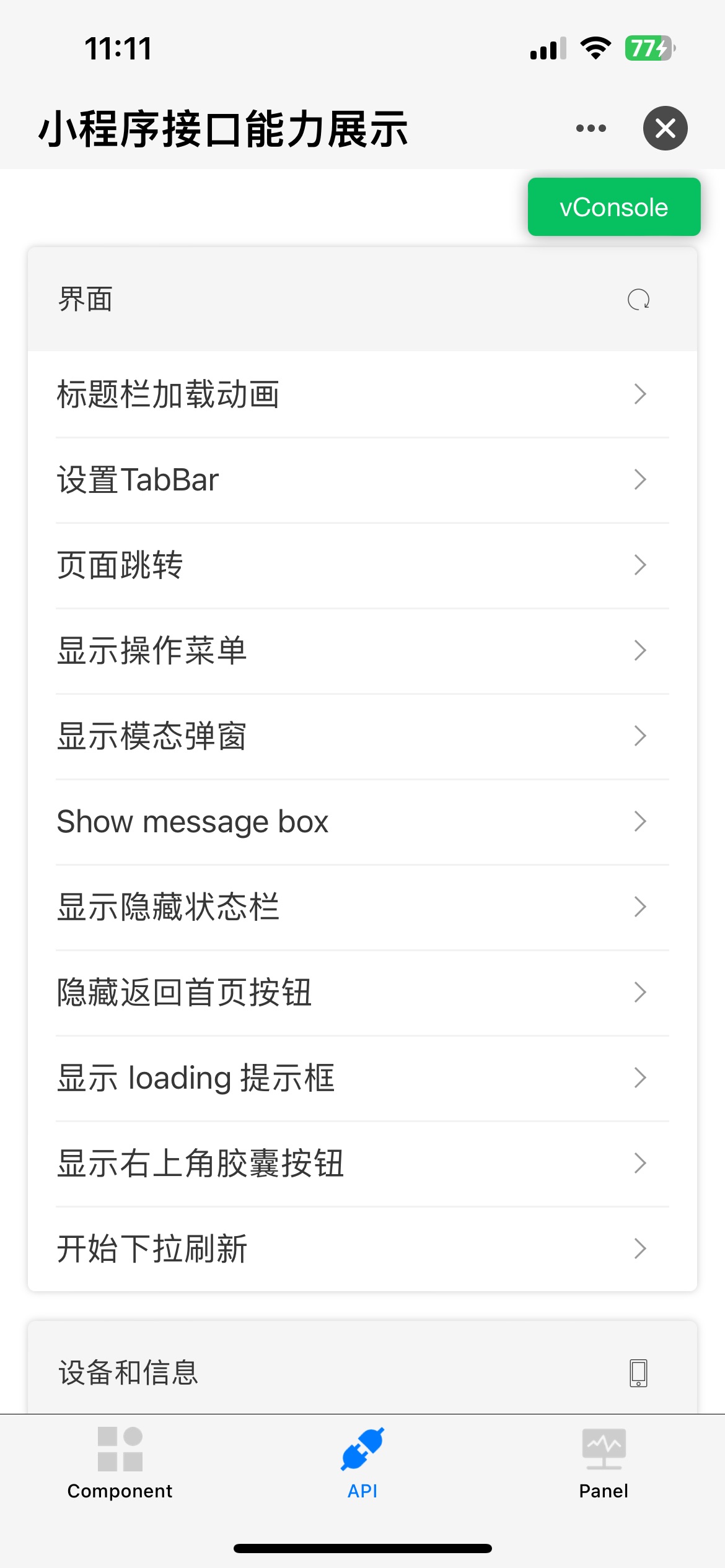Open 标题栏加载动画 demo
This screenshot has width=725, height=1568.
click(x=362, y=394)
